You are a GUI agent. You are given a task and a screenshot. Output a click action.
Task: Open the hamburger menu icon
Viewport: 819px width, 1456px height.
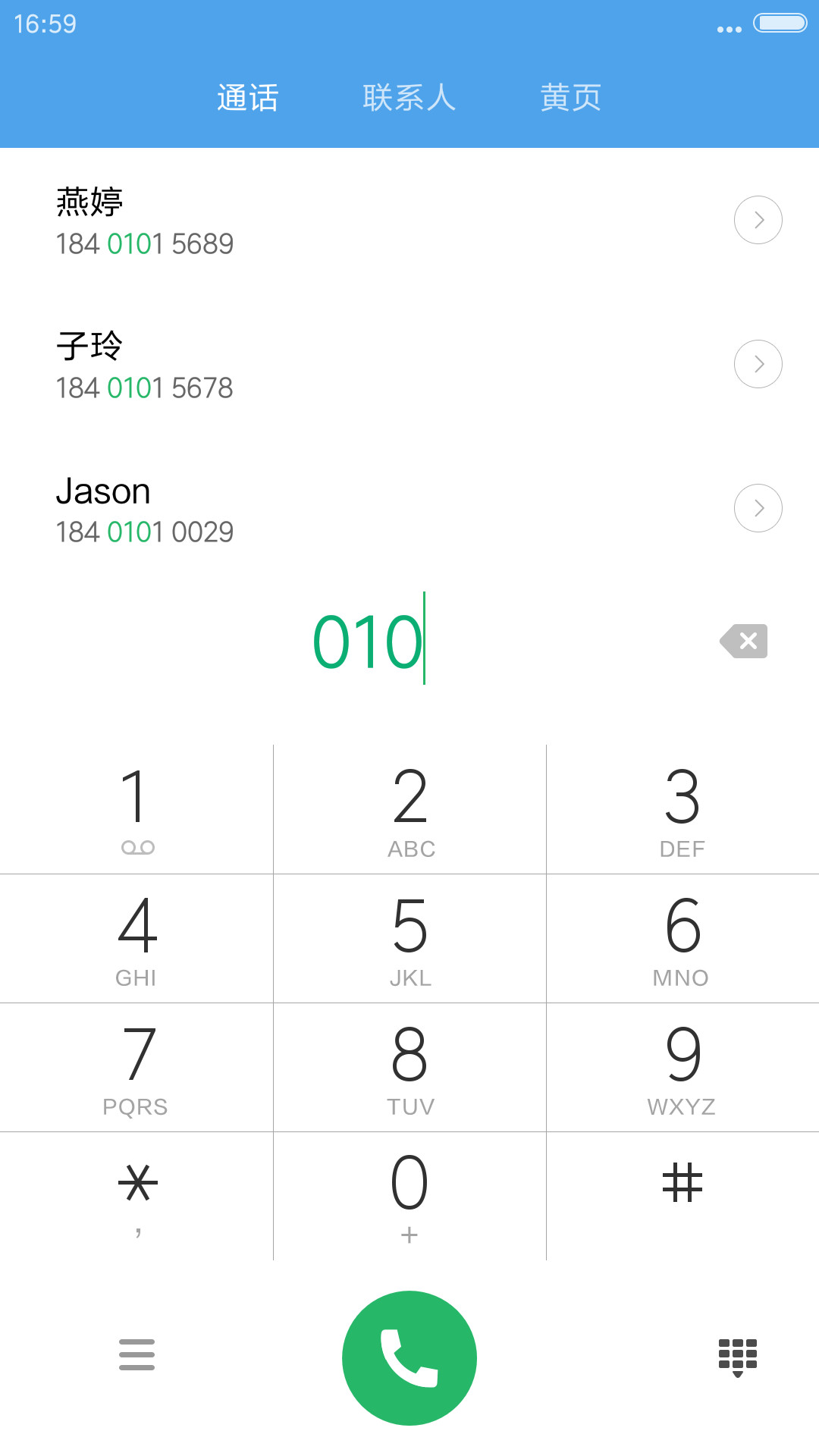[136, 1354]
